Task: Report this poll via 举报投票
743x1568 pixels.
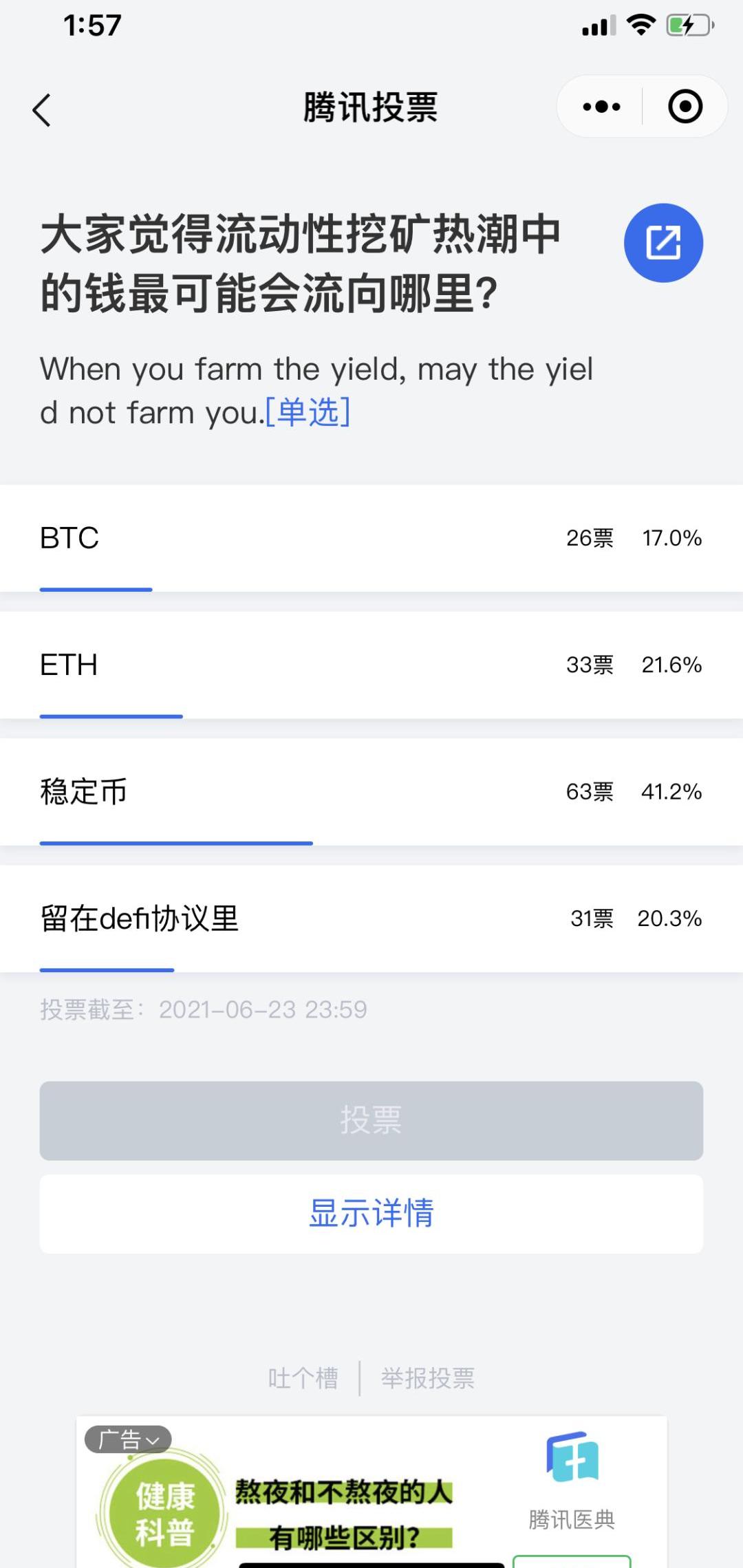Action: (428, 1378)
